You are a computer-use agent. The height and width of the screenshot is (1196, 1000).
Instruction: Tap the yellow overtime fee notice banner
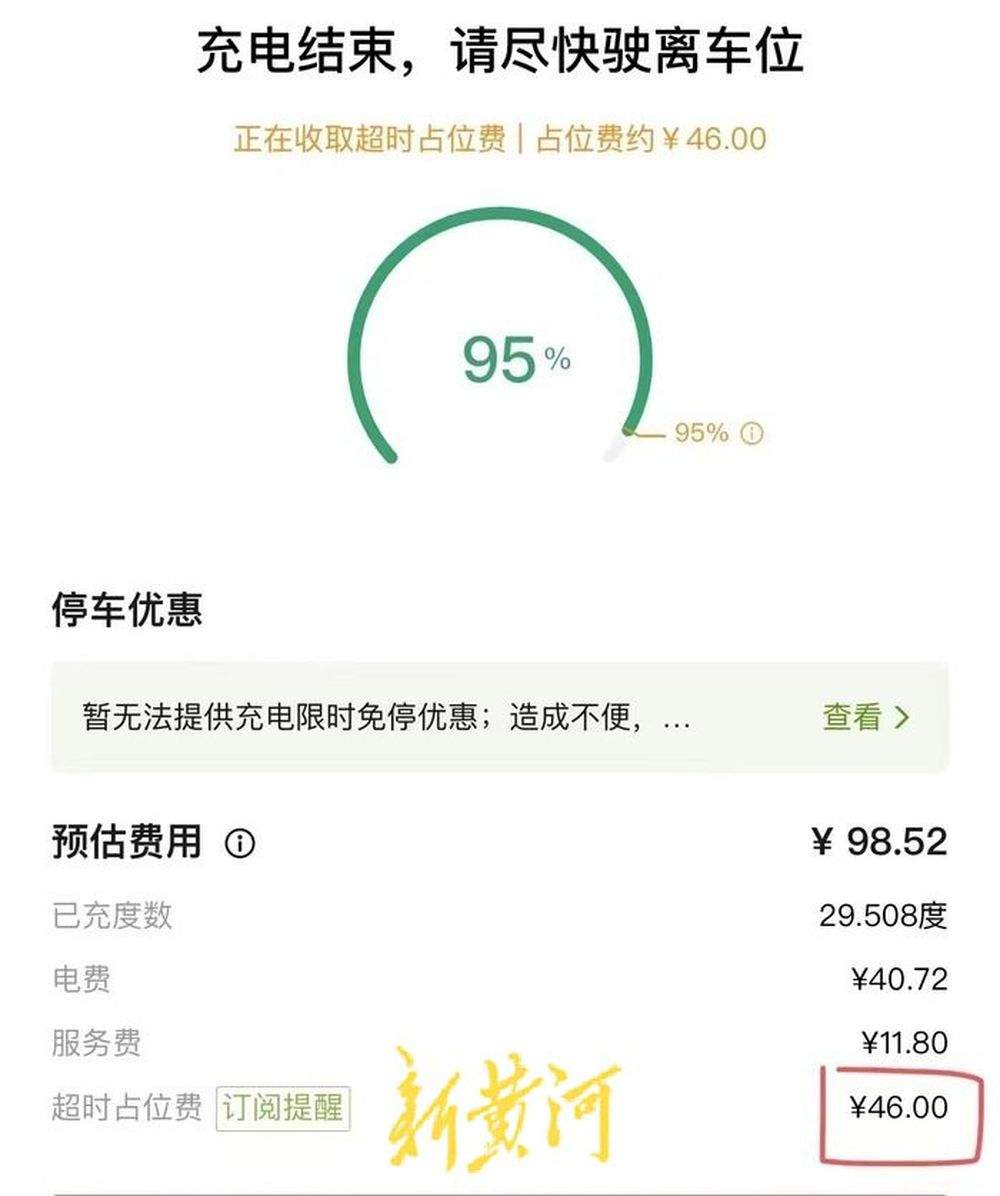500,140
